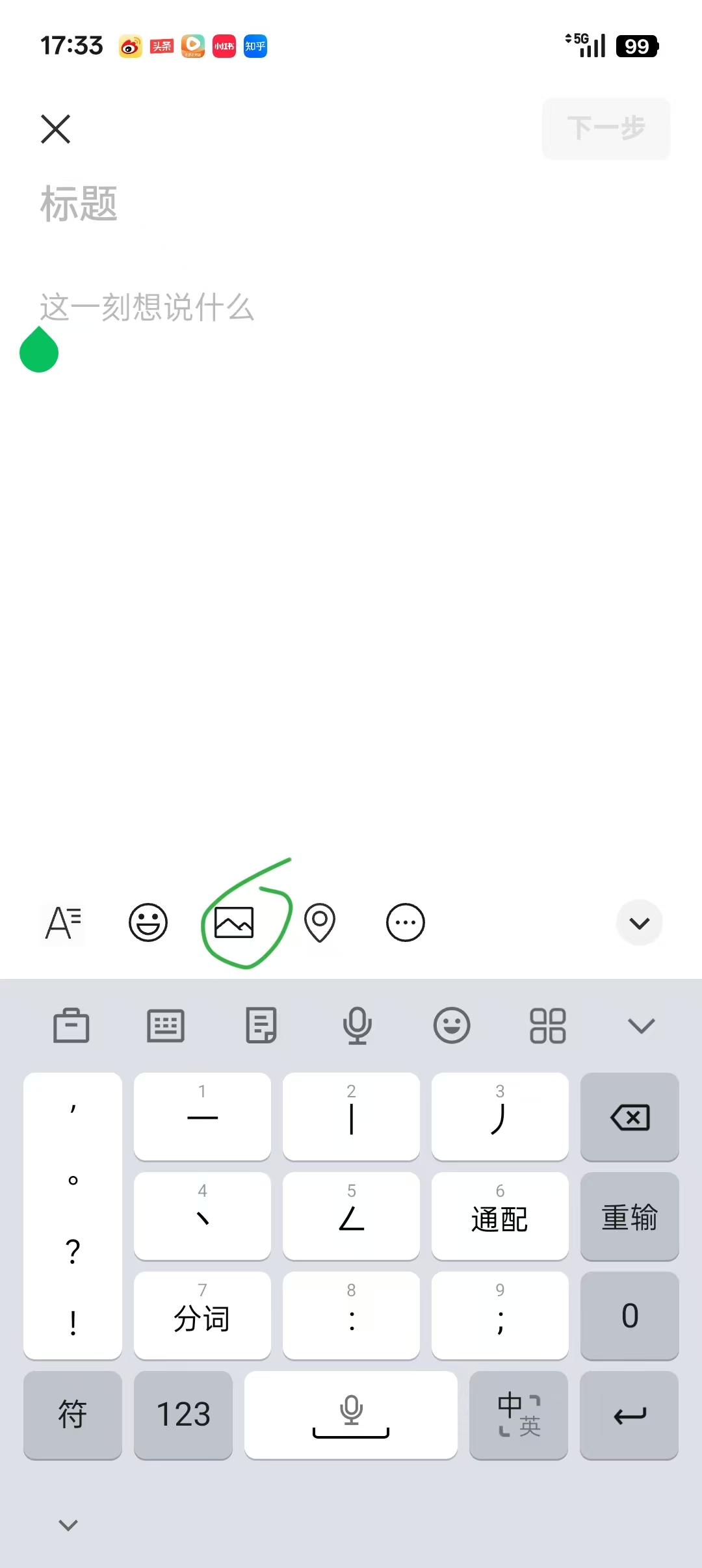Tap the keyboard voice input microphone

(357, 1026)
